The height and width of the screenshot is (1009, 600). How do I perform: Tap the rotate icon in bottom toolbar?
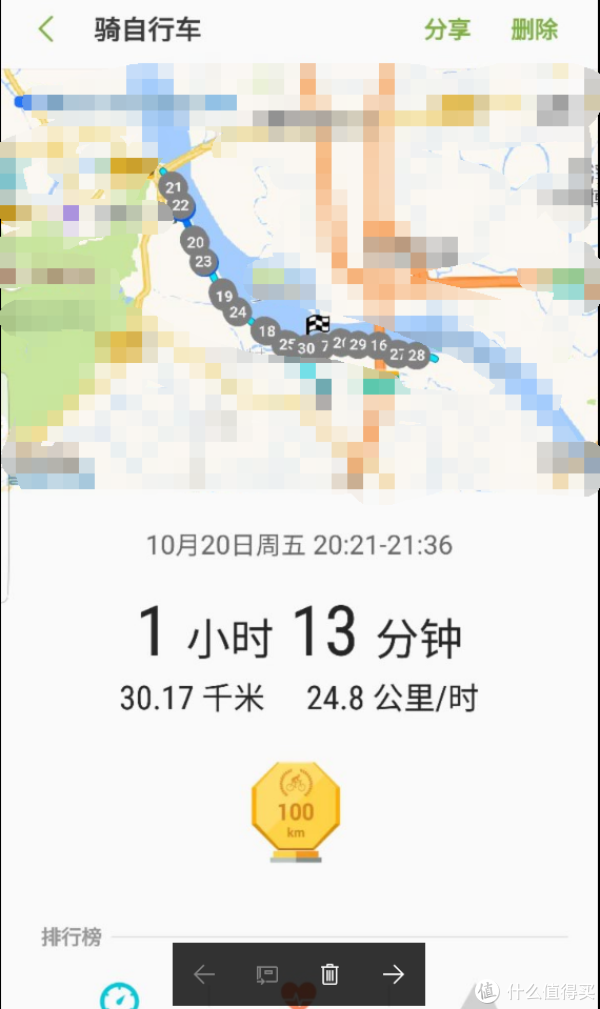[267, 974]
